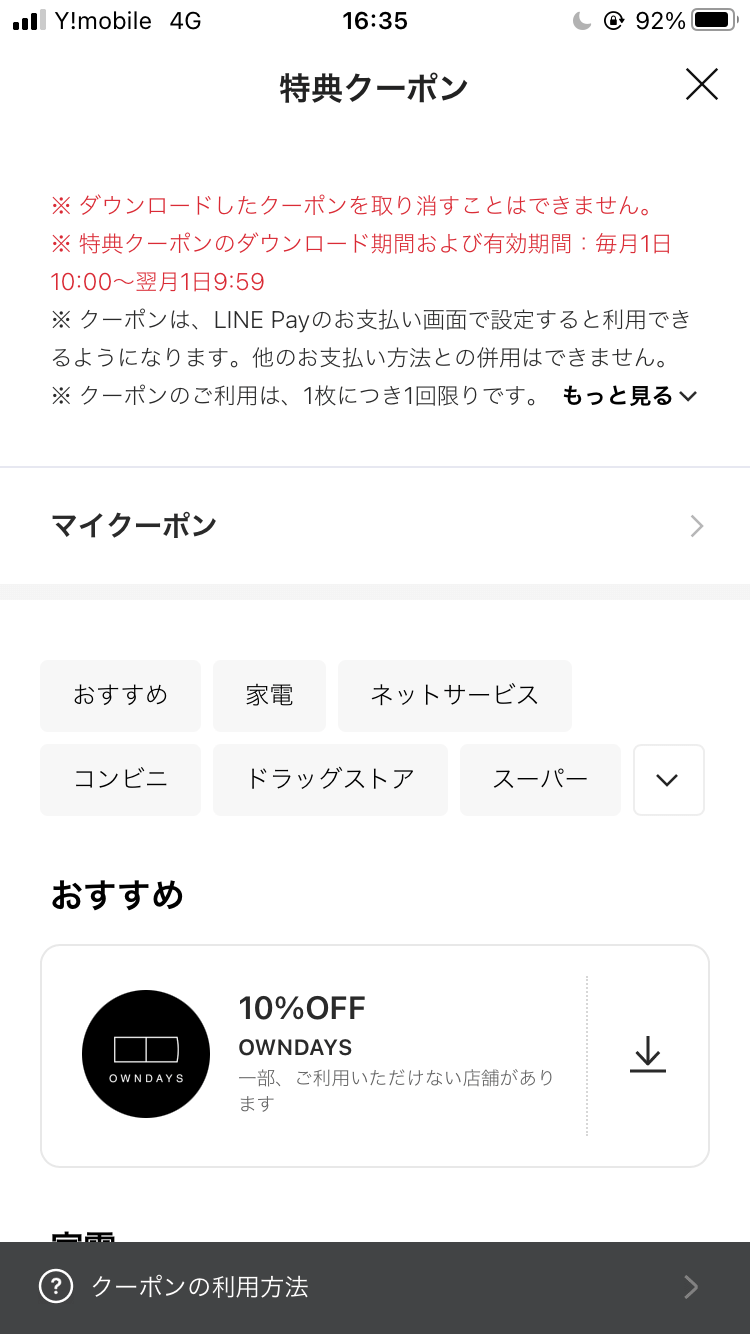Open マイクーポン
Image resolution: width=750 pixels, height=1334 pixels.
(375, 526)
